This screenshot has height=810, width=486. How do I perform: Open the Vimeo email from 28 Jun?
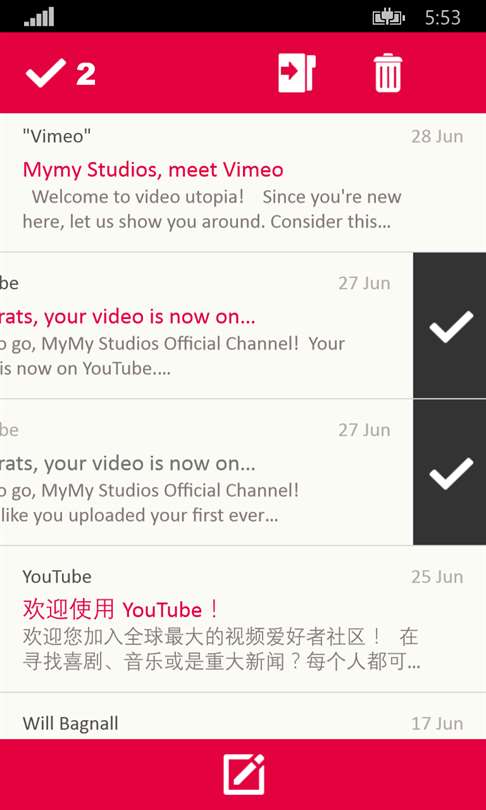[x=243, y=182]
